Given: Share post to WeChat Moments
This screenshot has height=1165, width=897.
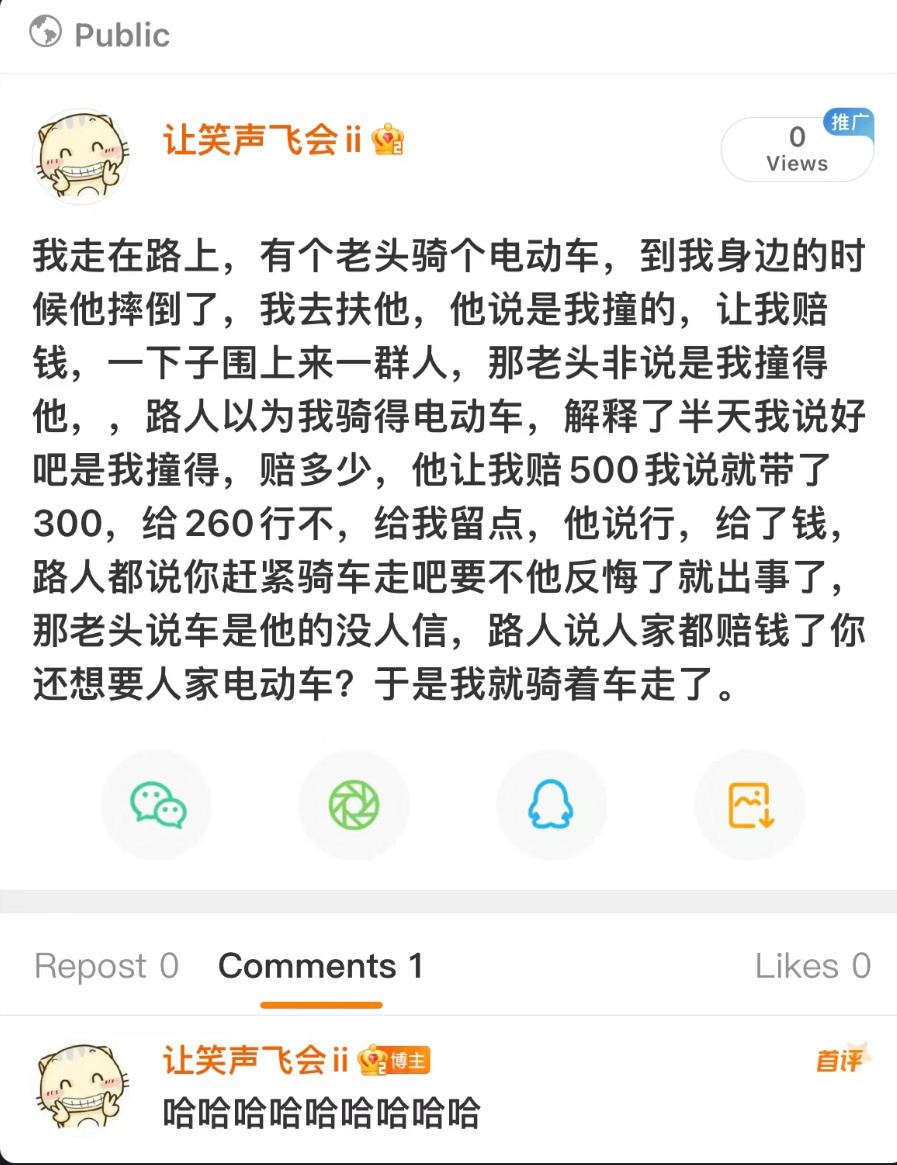Looking at the screenshot, I should [x=354, y=805].
